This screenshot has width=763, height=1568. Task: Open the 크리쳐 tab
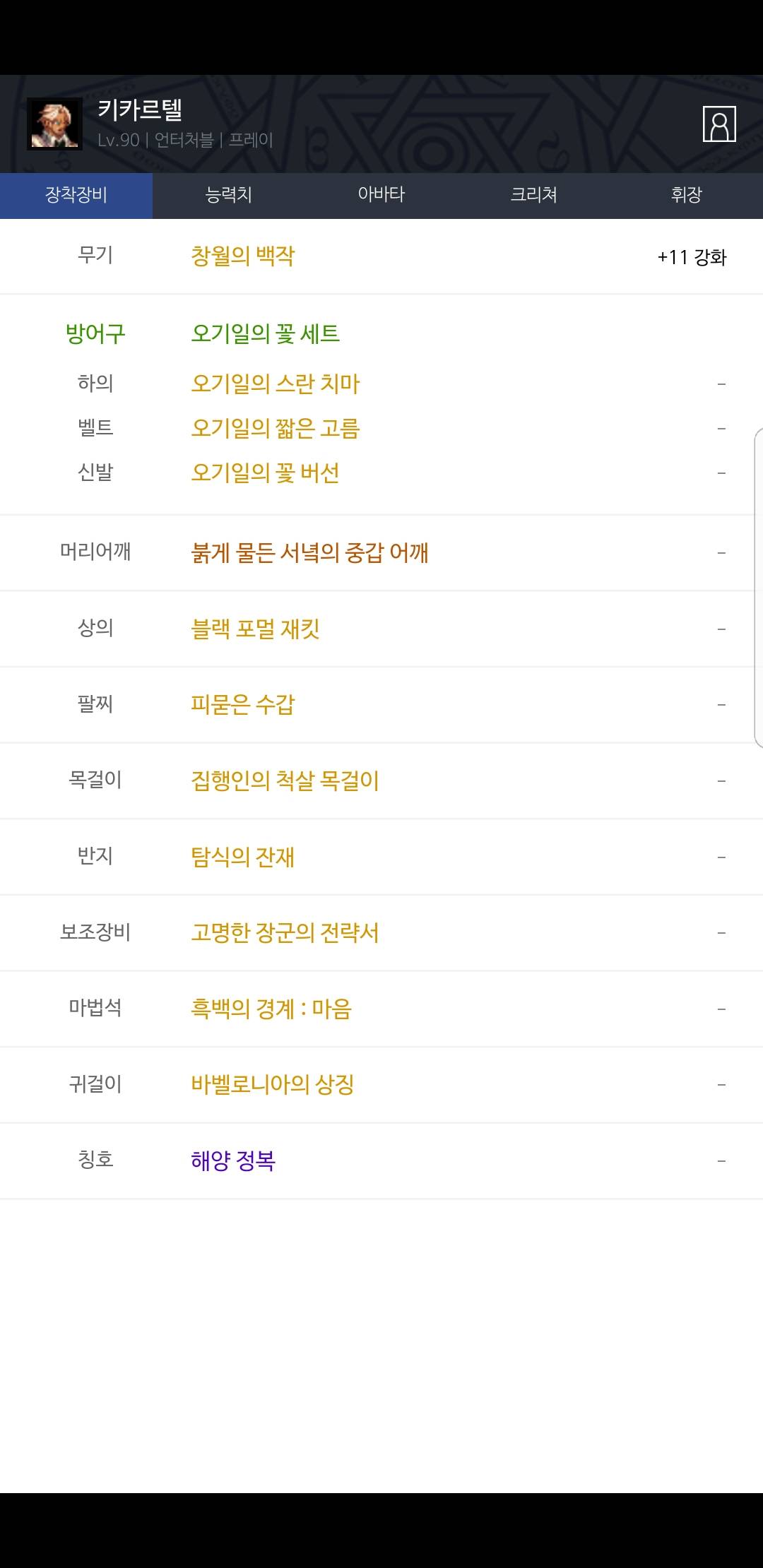pos(534,196)
